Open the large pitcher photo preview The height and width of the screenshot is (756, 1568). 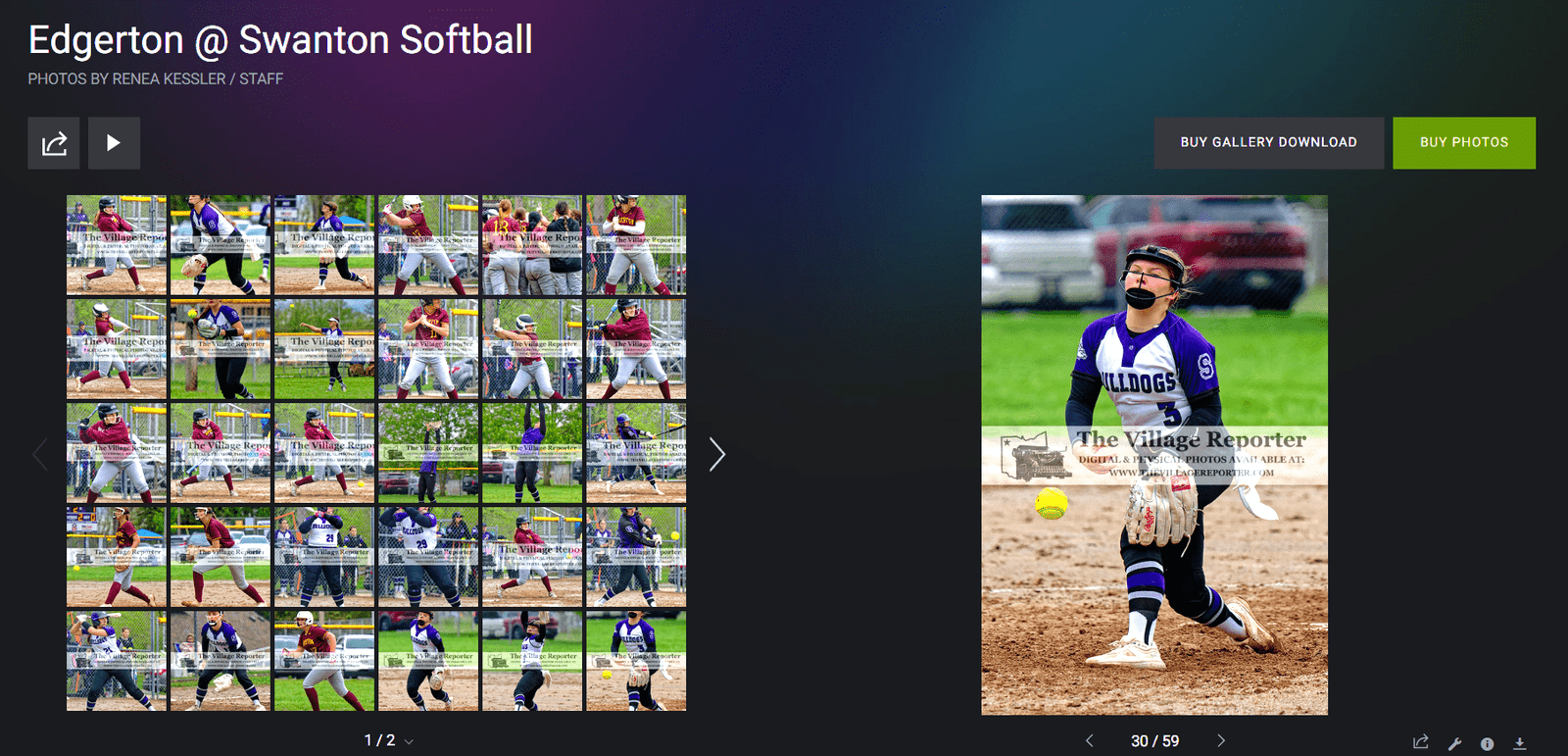[x=1153, y=454]
